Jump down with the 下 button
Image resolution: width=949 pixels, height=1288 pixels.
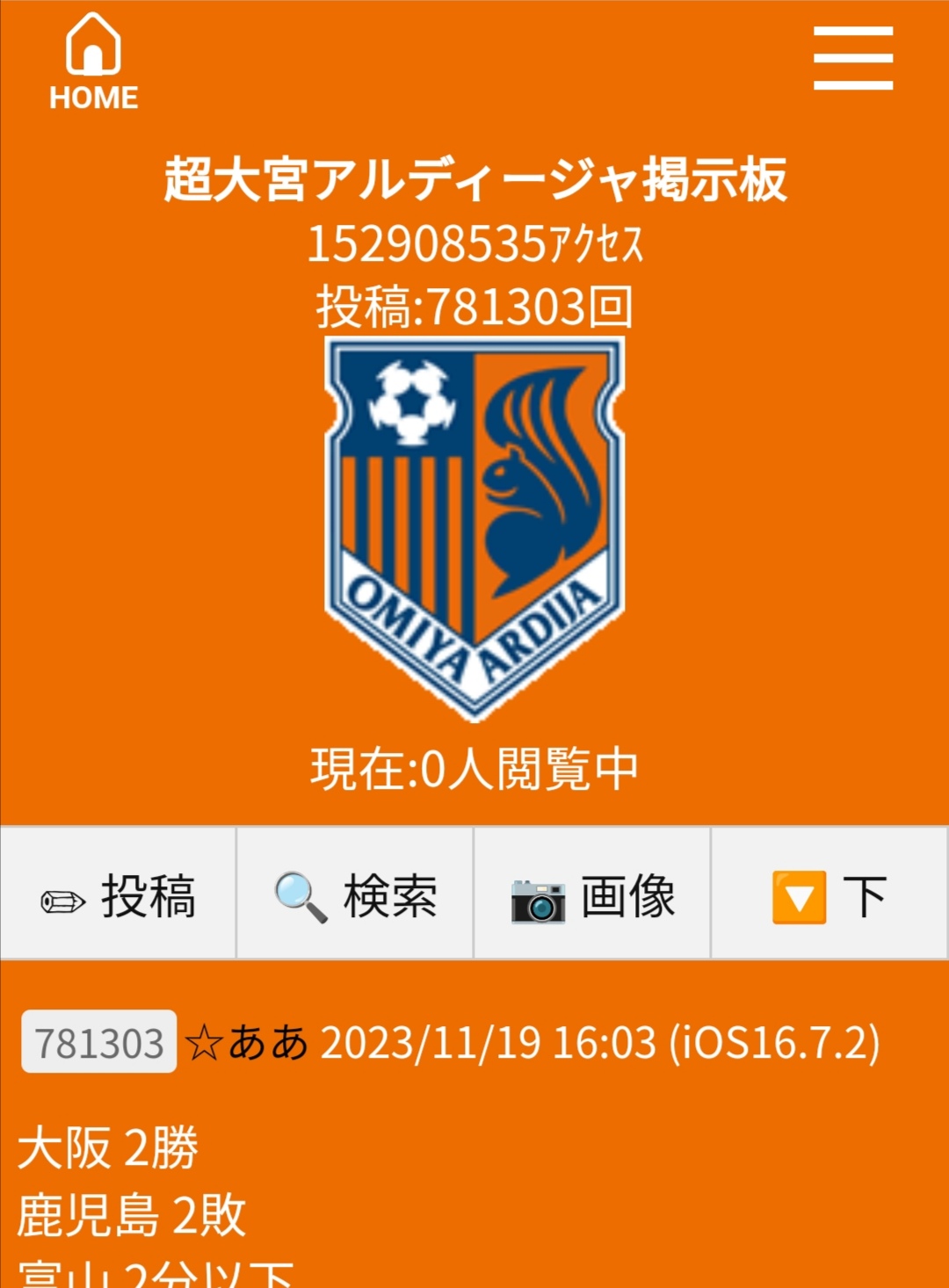click(829, 894)
